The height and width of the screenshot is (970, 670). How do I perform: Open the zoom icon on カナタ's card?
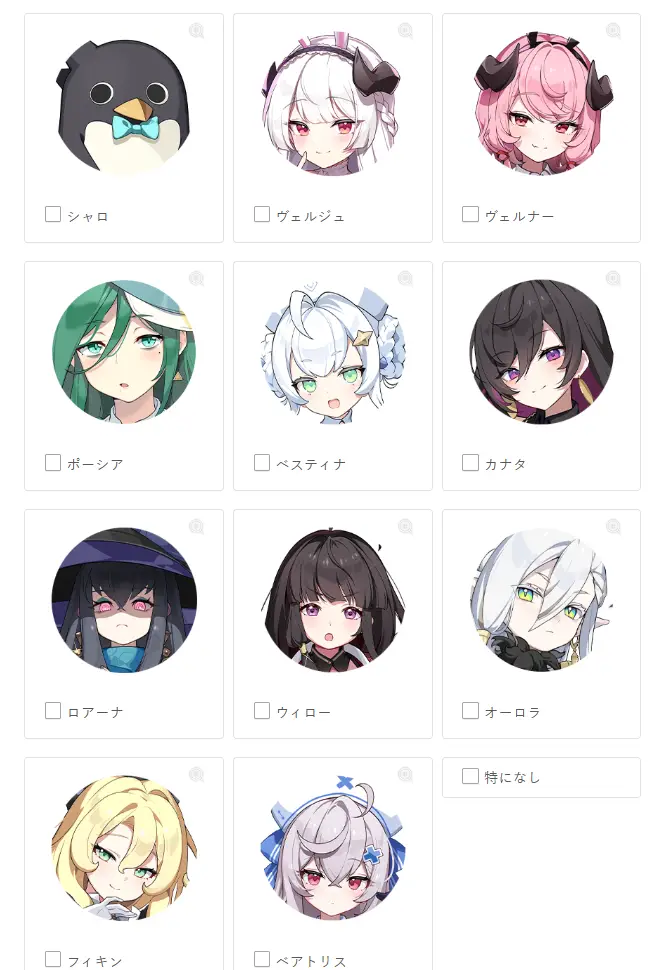613,278
